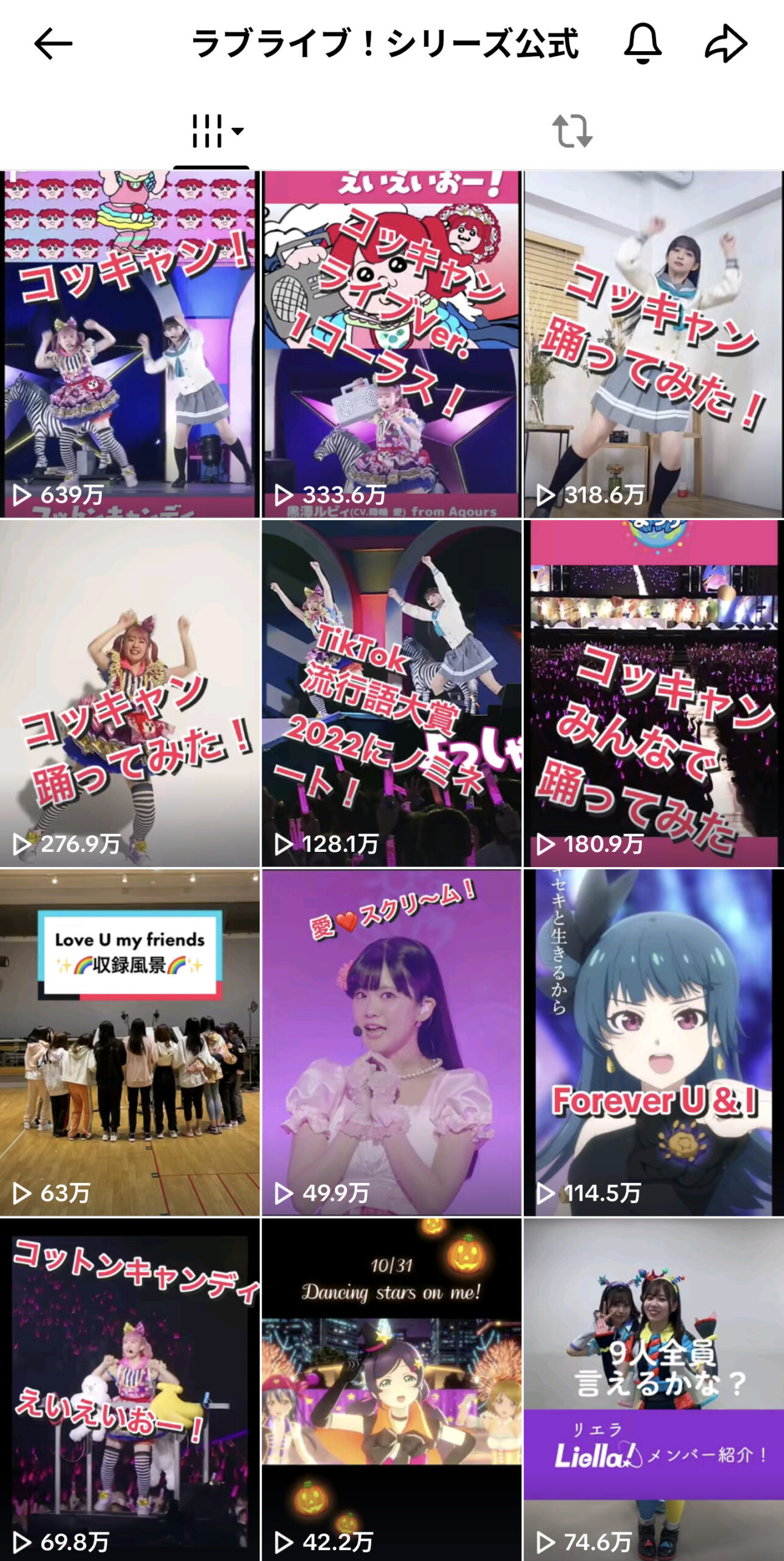The width and height of the screenshot is (784, 1561).
Task: Open the Forever U & I video
Action: click(654, 1043)
